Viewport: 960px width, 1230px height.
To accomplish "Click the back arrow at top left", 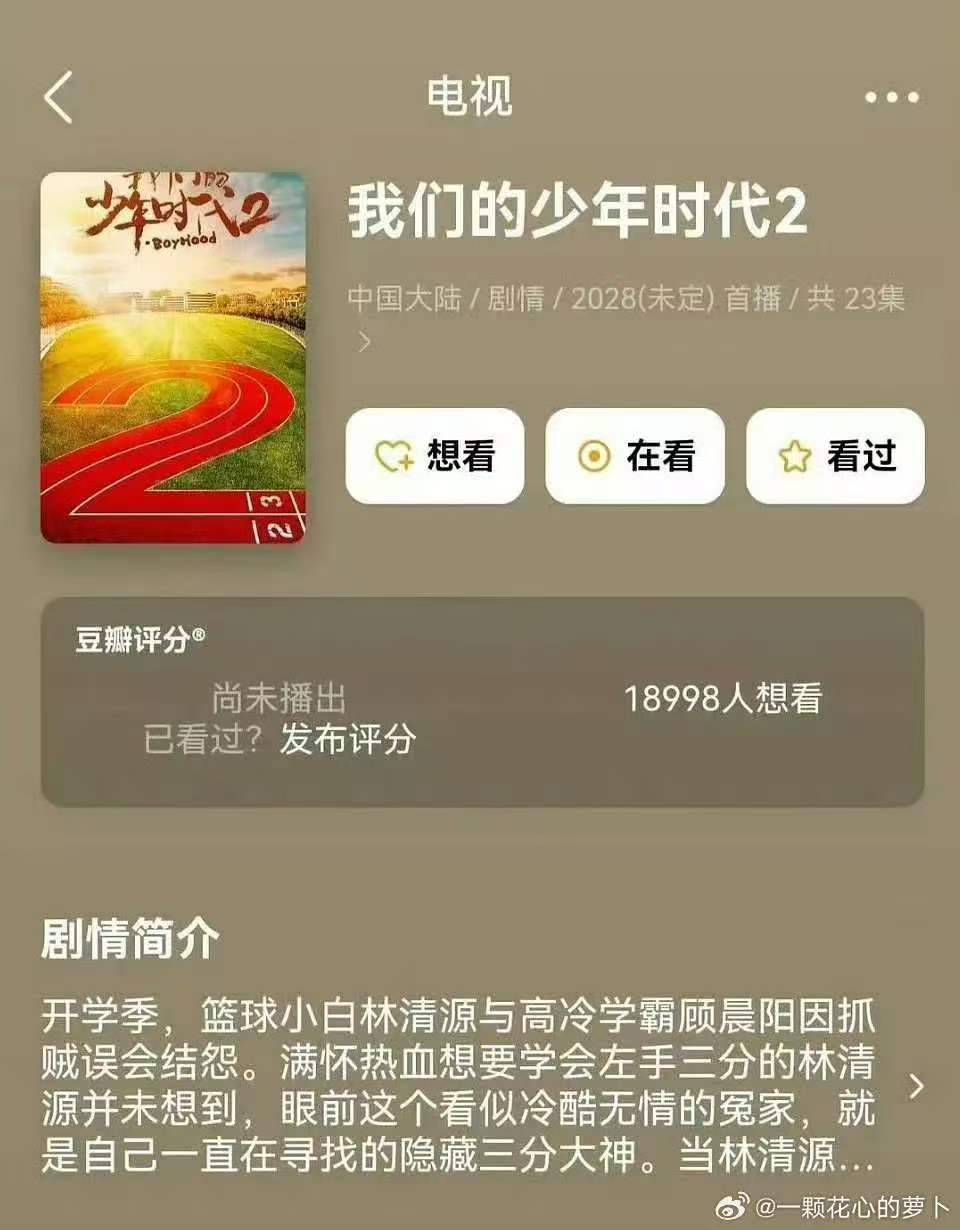I will [58, 98].
